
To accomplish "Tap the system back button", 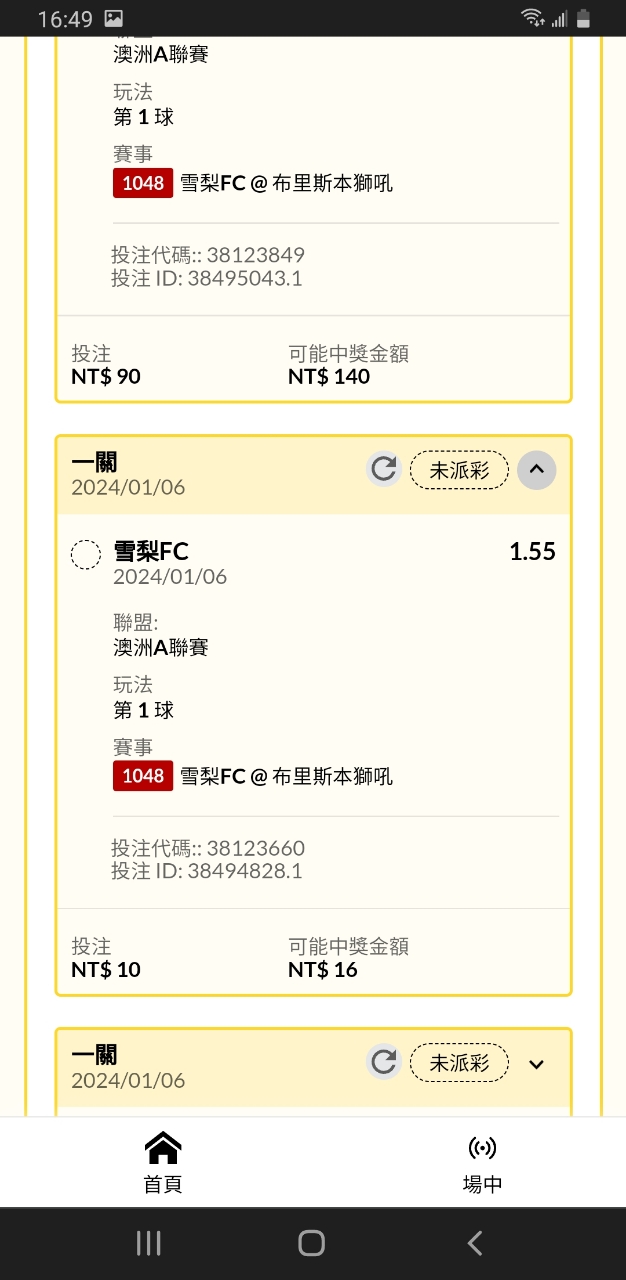I will [475, 1243].
